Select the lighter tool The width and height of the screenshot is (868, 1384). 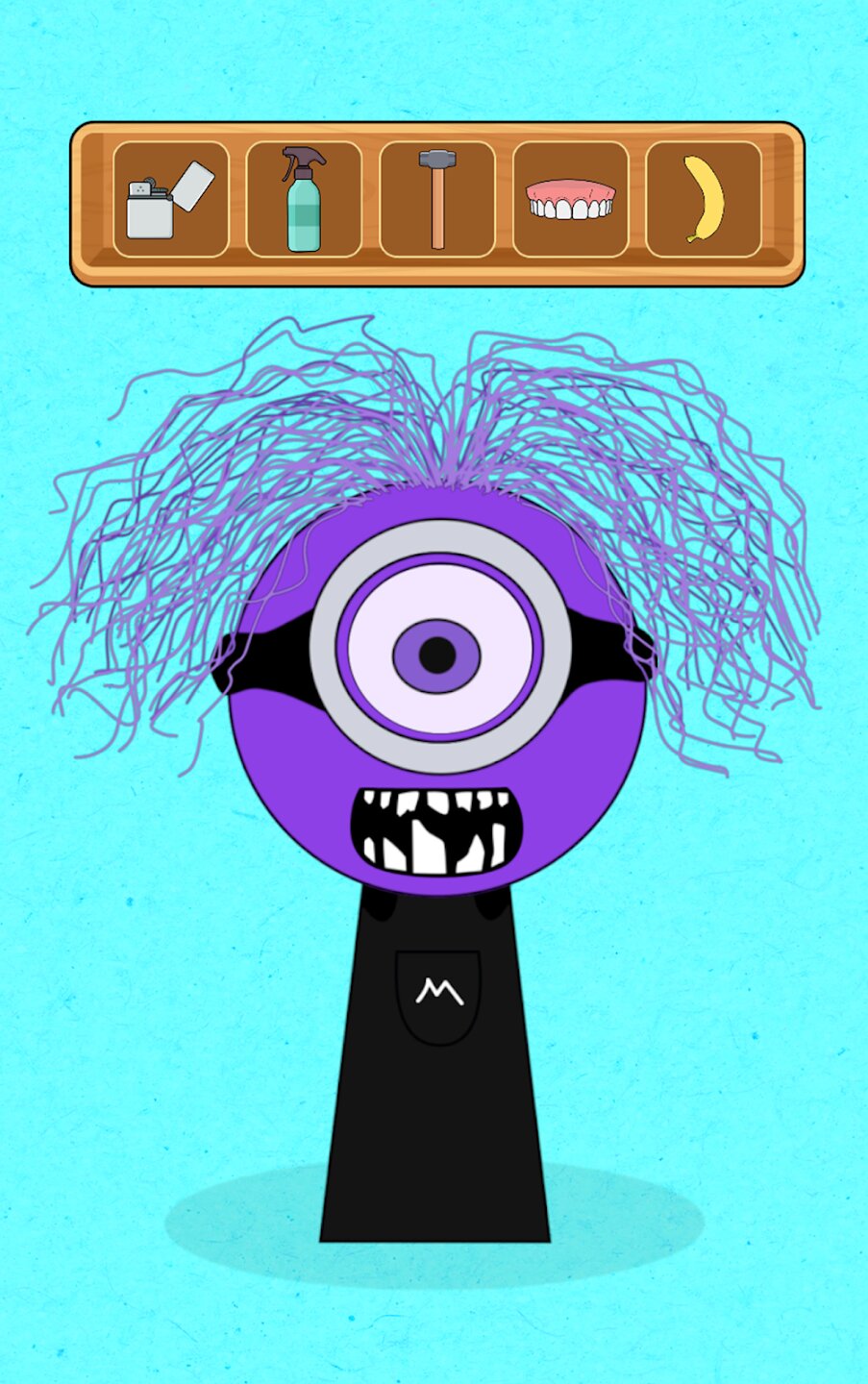pos(170,200)
